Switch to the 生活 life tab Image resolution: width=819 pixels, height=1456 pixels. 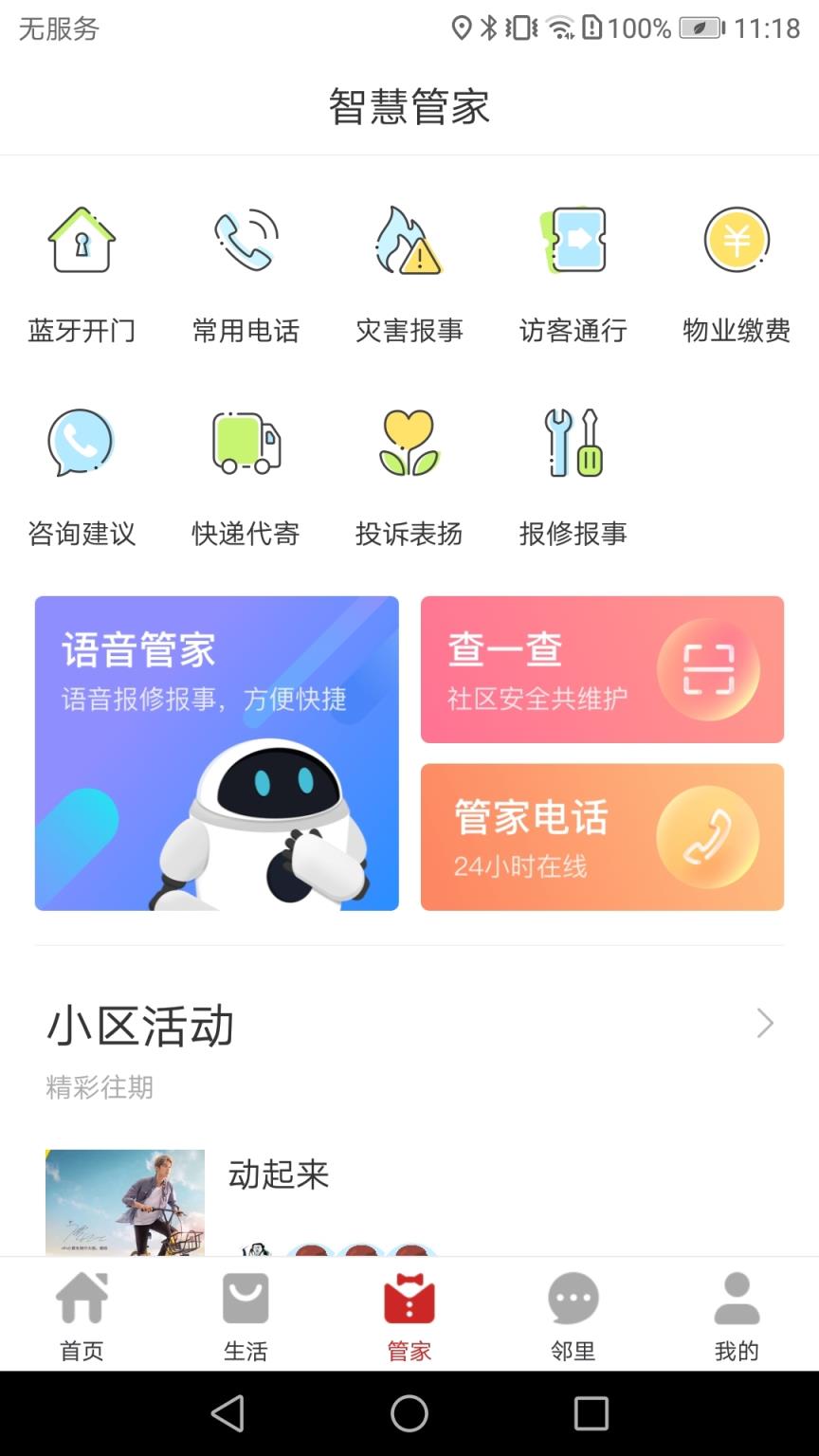(x=246, y=1313)
